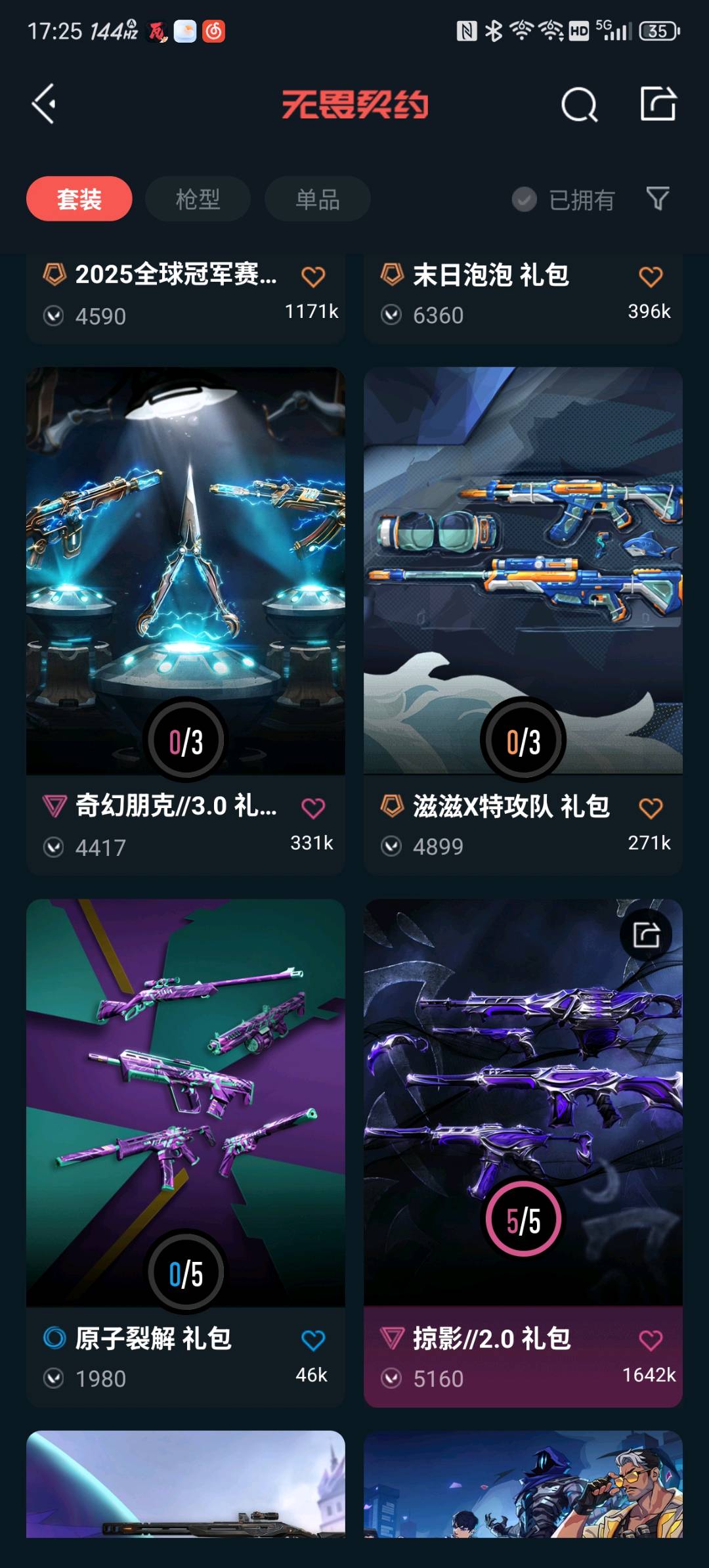Open the funnel filter options
This screenshot has height=1568, width=709.
point(658,198)
